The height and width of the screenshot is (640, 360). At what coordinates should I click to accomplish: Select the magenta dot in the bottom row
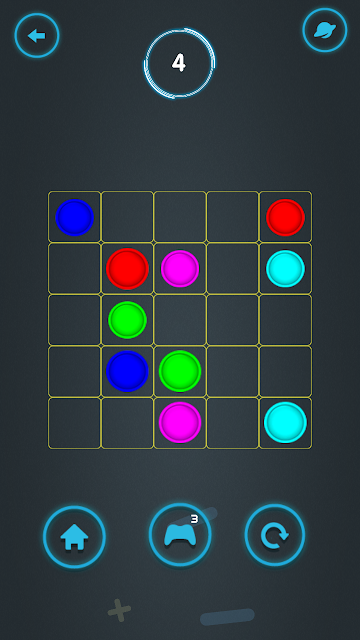180,422
